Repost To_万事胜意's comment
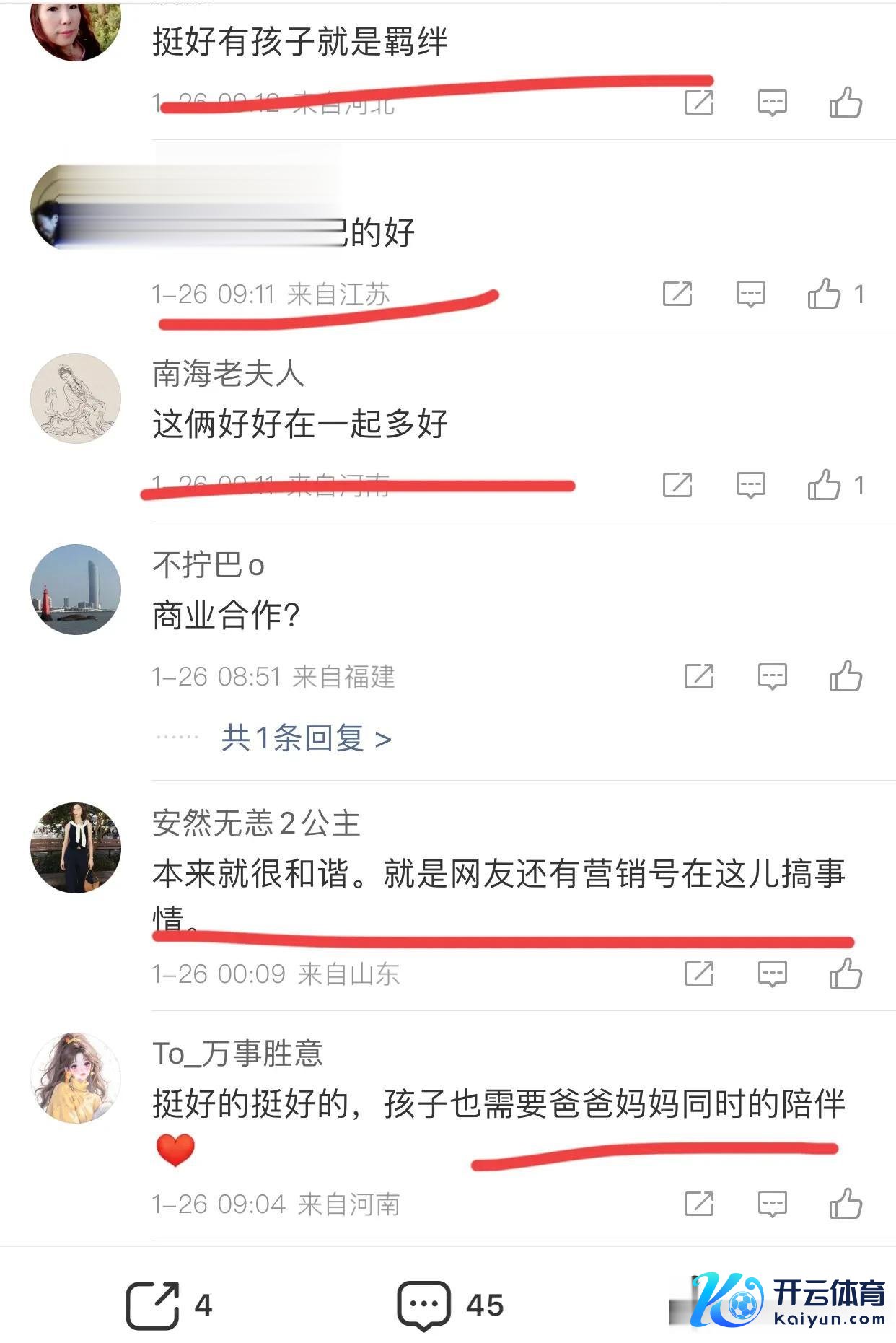Image resolution: width=896 pixels, height=1343 pixels. 699,1204
